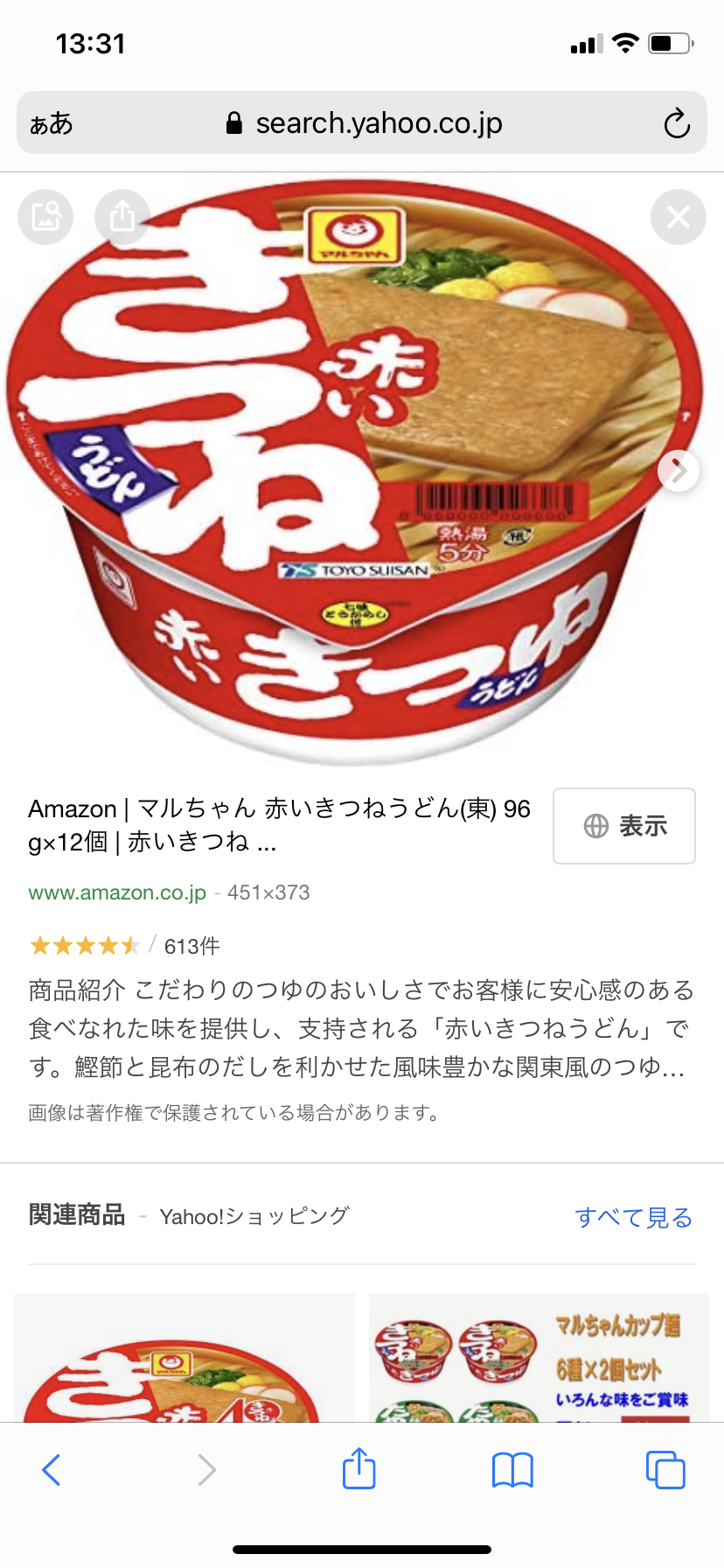Share this image via the overlay share icon
Image resolution: width=724 pixels, height=1568 pixels.
click(x=122, y=217)
